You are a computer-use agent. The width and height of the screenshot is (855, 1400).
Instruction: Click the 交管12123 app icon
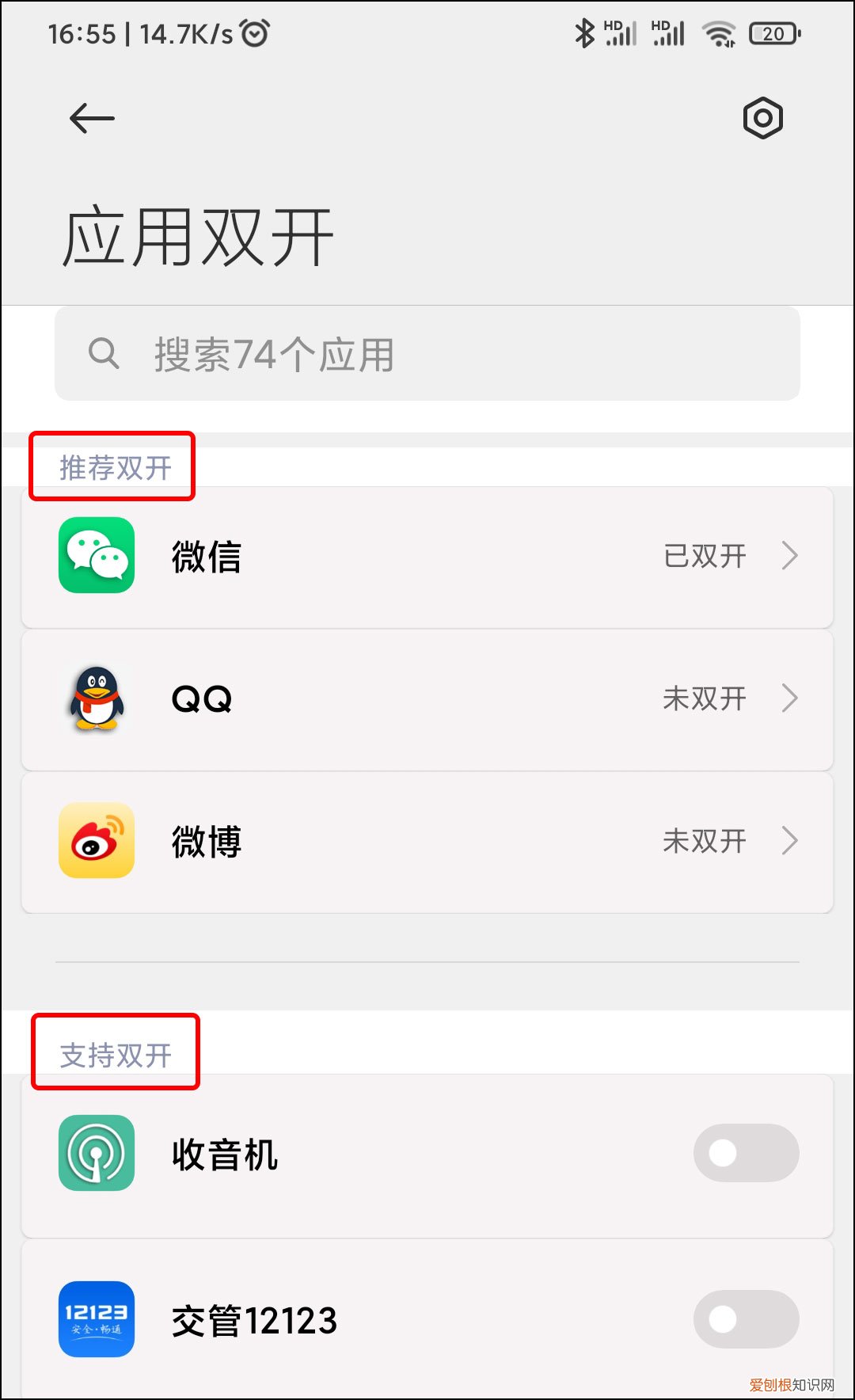point(95,1320)
